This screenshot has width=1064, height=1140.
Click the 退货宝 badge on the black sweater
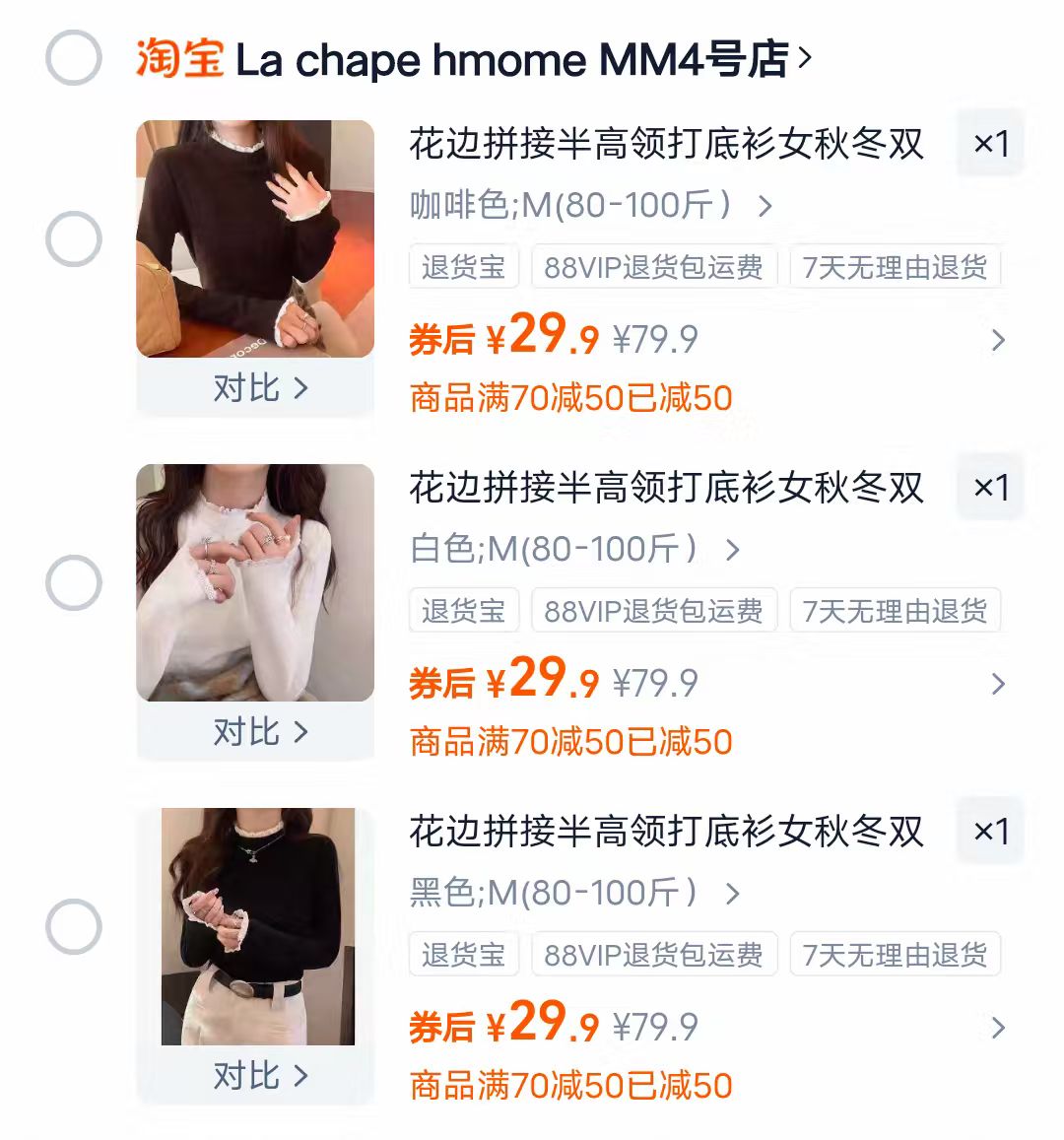pos(464,953)
